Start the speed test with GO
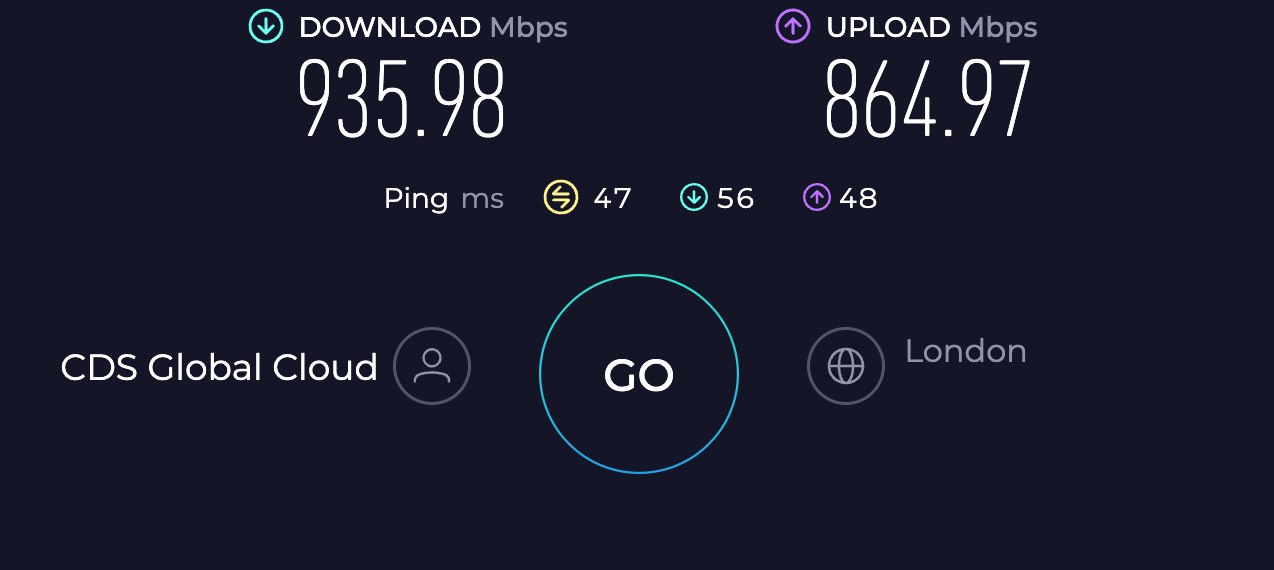Screen dimensions: 1274x570 (x=638, y=374)
